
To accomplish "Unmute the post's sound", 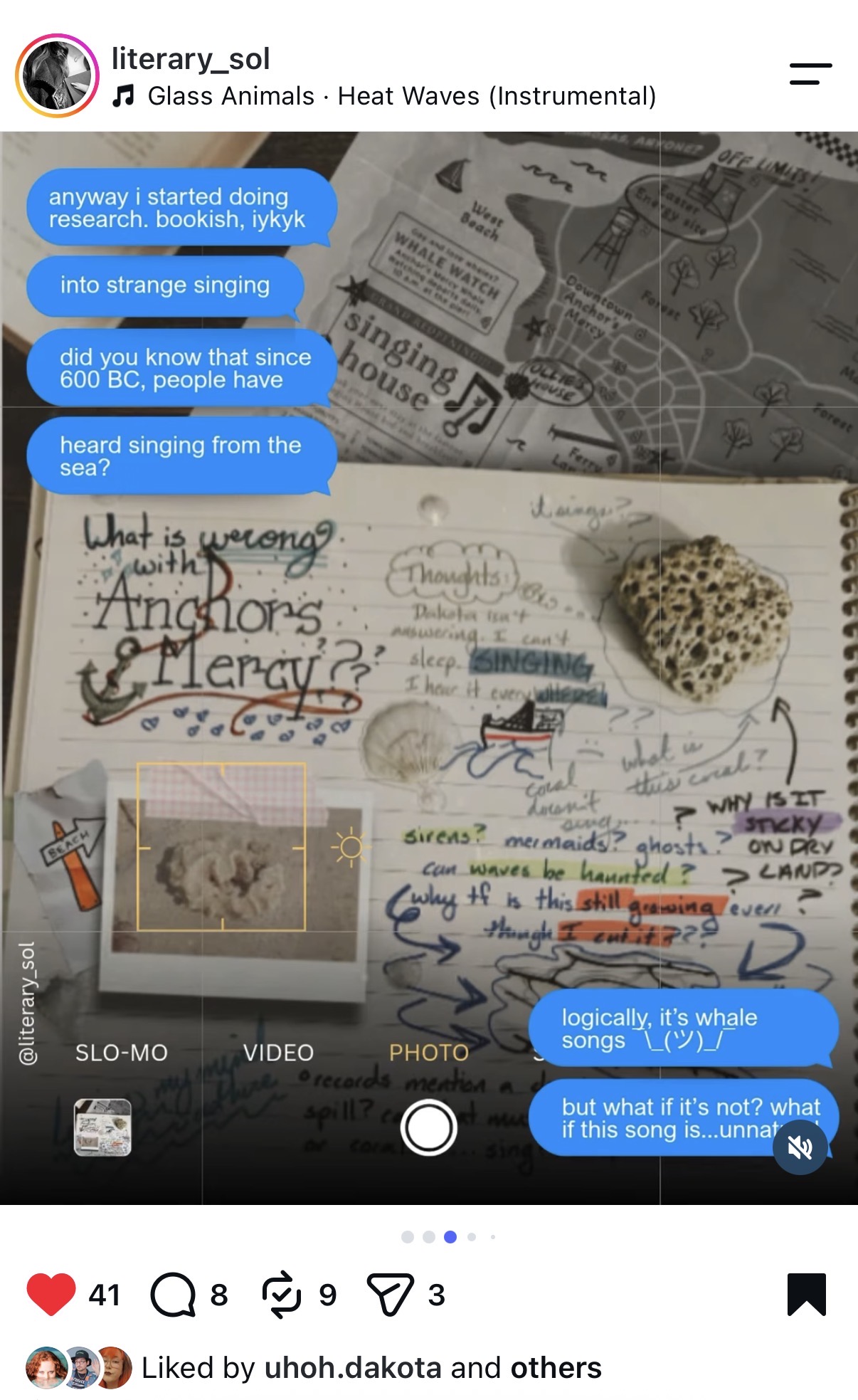I will (x=800, y=1147).
